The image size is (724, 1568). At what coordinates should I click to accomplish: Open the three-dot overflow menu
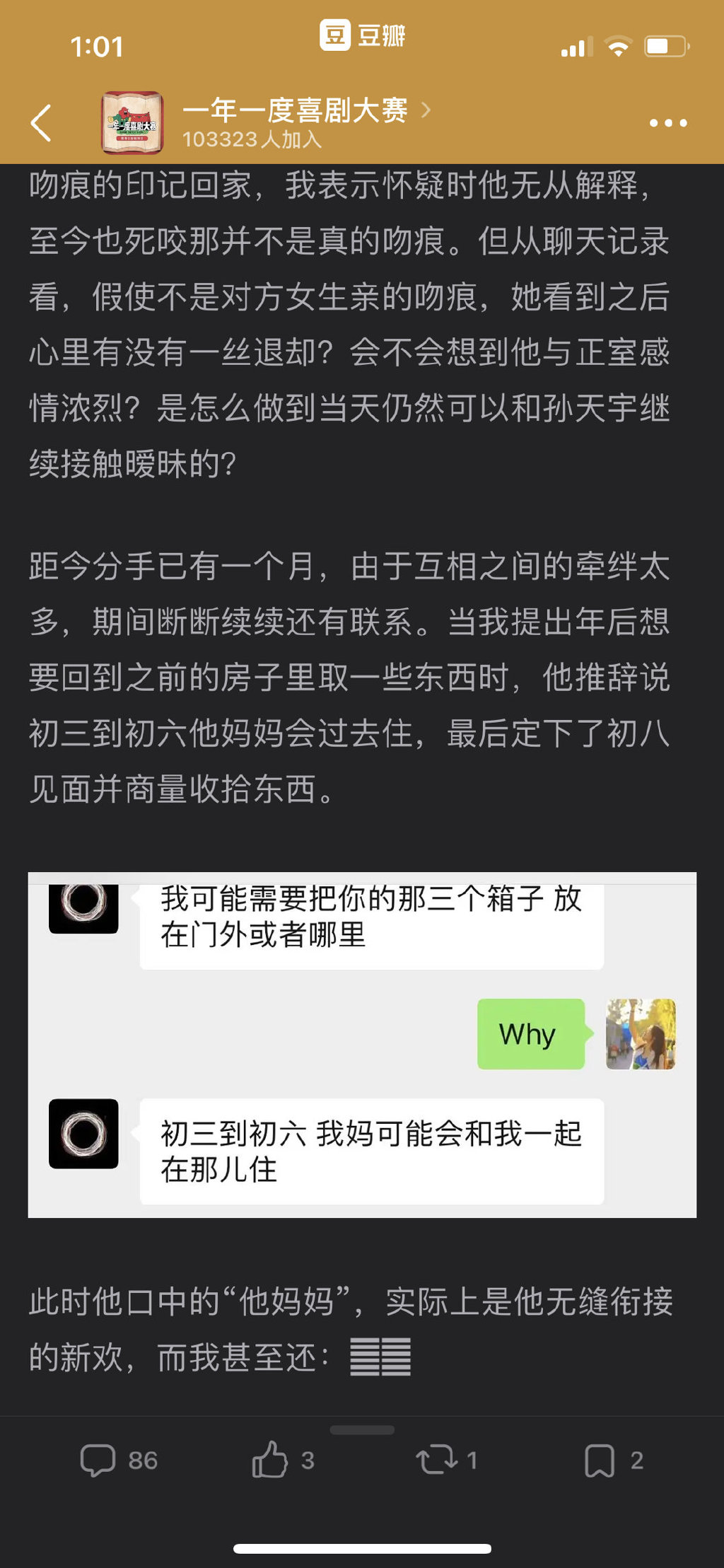[667, 123]
